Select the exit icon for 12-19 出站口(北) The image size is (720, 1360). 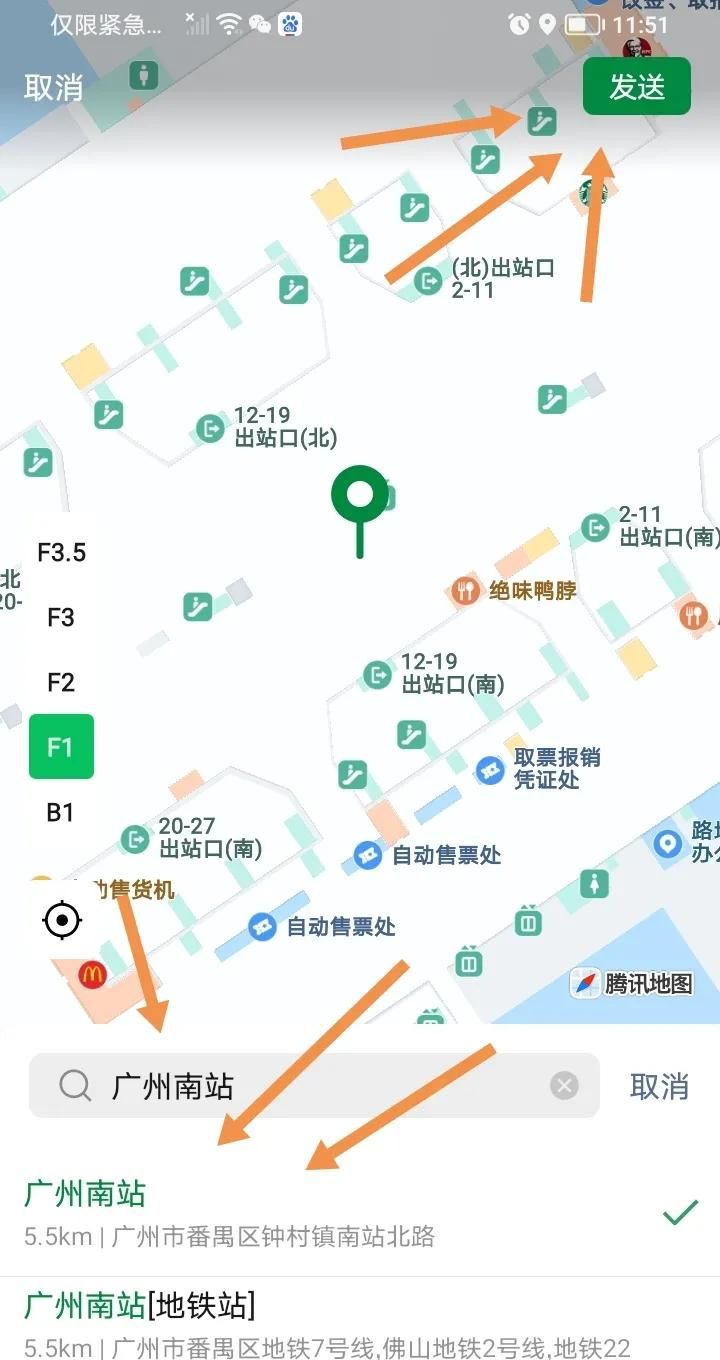click(209, 428)
